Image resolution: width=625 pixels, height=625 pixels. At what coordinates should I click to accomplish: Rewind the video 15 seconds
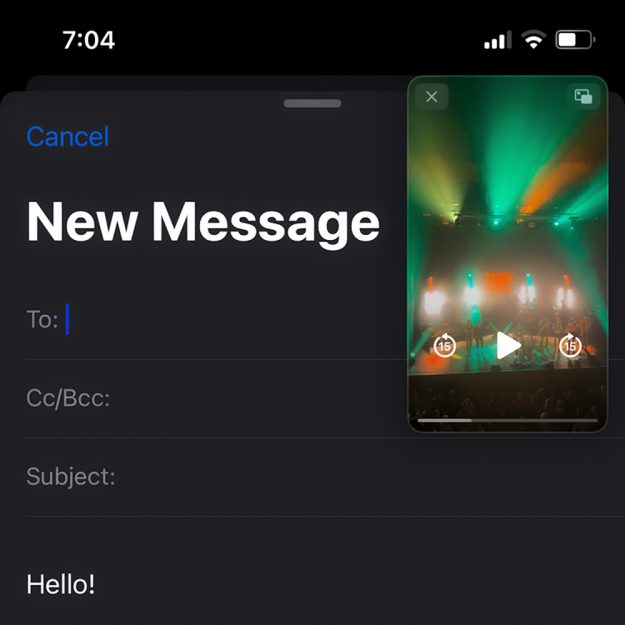click(x=445, y=346)
